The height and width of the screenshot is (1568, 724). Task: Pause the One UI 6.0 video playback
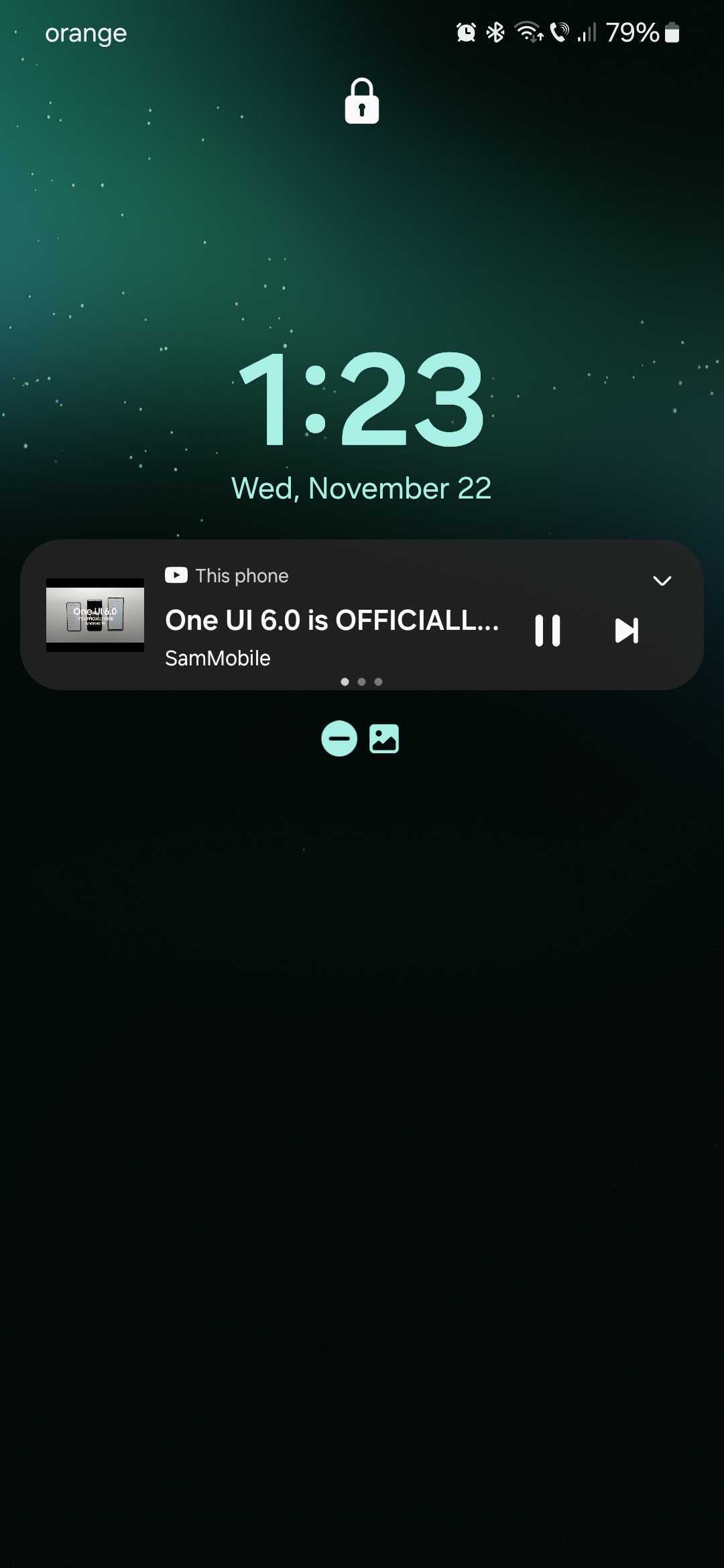pos(547,631)
